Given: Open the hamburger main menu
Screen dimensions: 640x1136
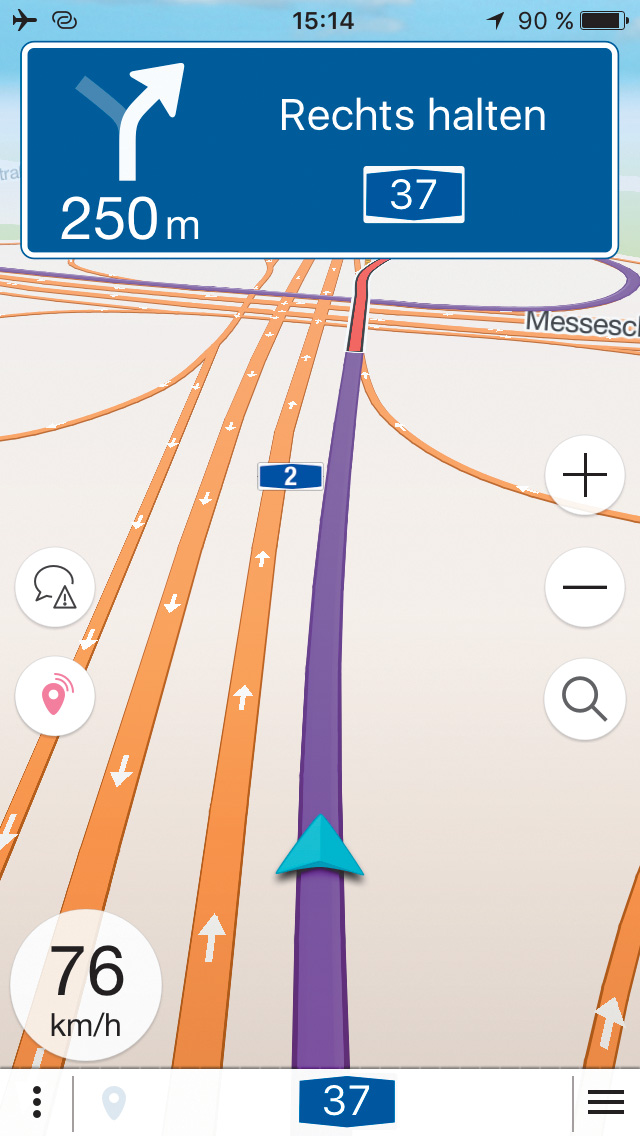Looking at the screenshot, I should point(606,1101).
